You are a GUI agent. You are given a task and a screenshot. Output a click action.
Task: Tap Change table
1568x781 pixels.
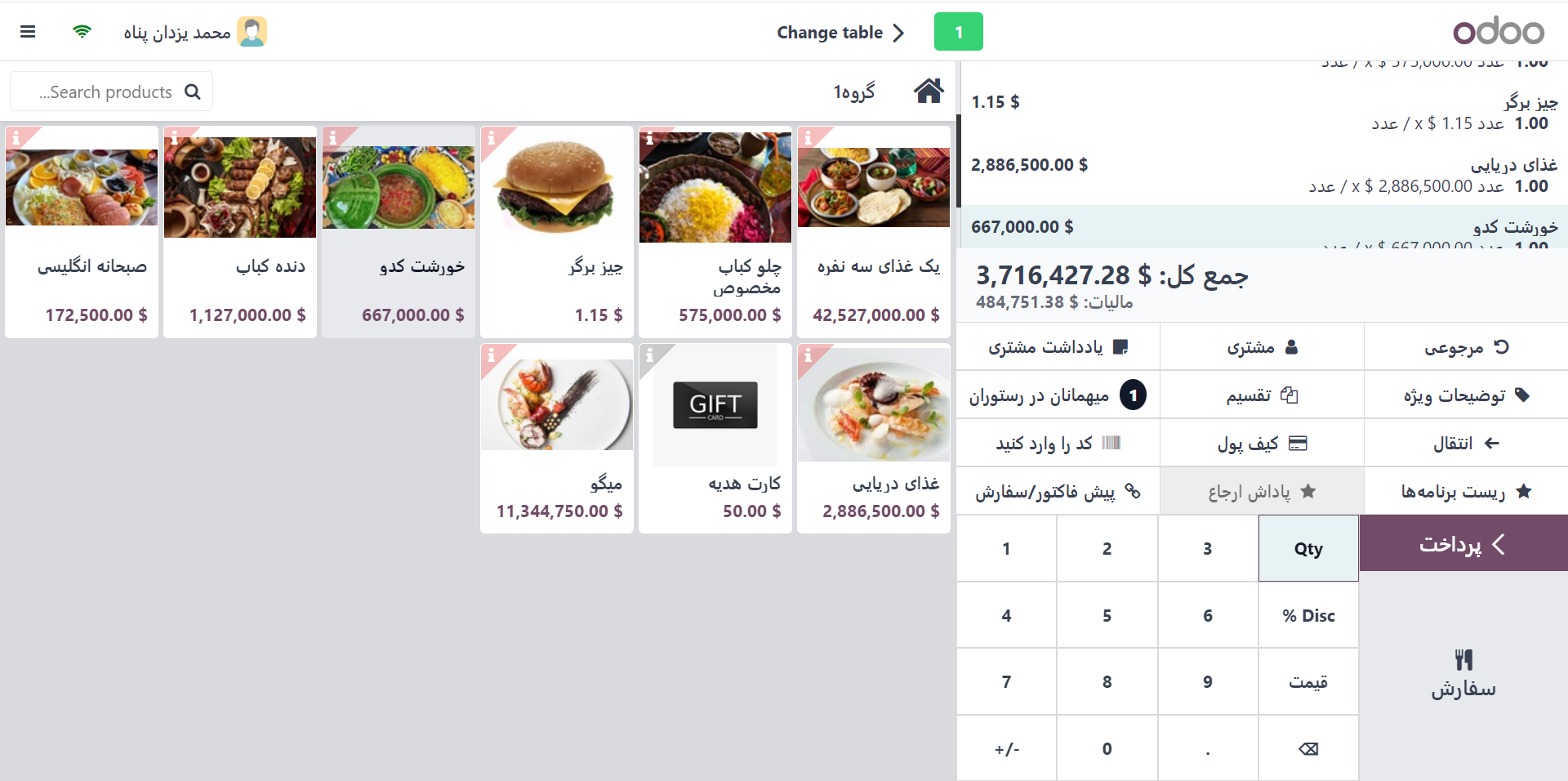840,33
